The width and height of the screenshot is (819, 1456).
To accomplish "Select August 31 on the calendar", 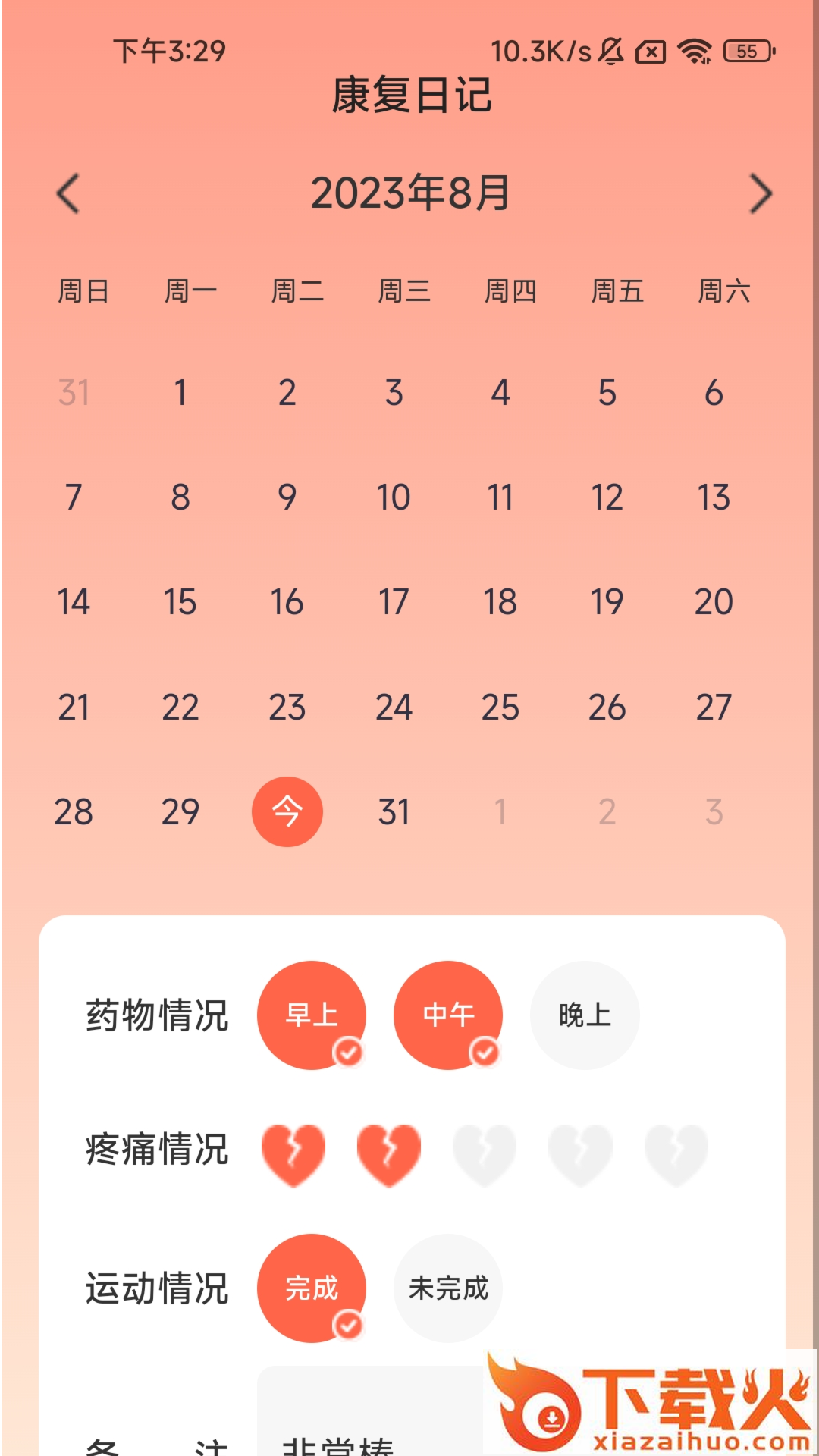I will [x=394, y=812].
